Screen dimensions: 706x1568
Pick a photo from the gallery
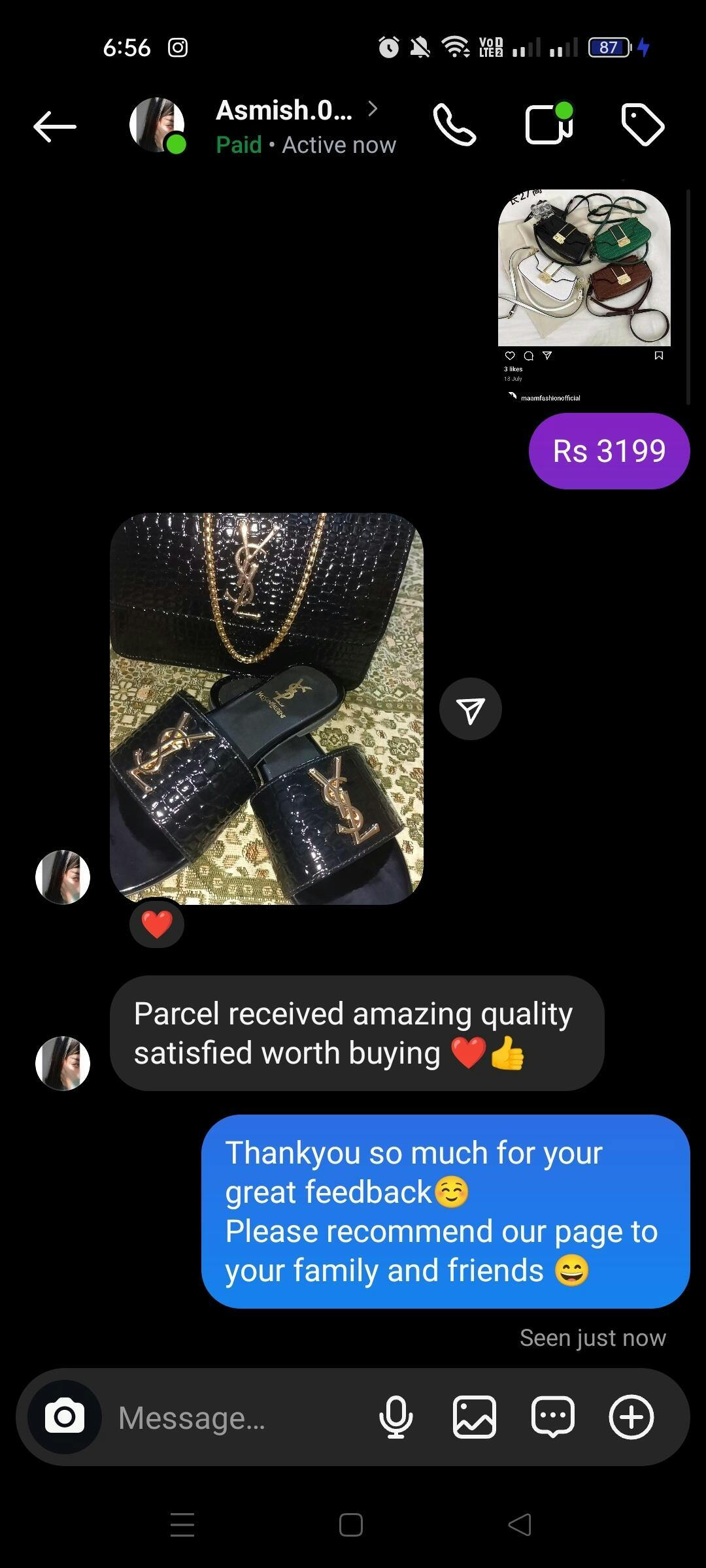(475, 1416)
